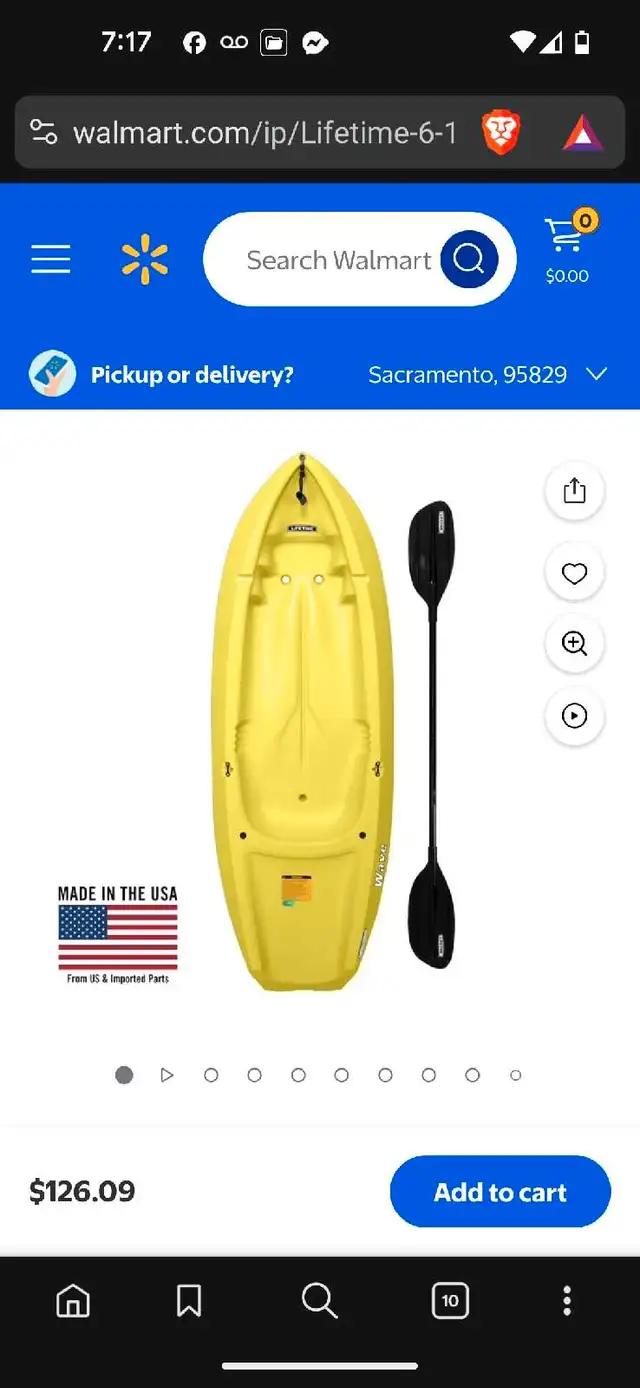Open Brave Shields lion icon
This screenshot has width=640, height=1388.
click(x=501, y=133)
